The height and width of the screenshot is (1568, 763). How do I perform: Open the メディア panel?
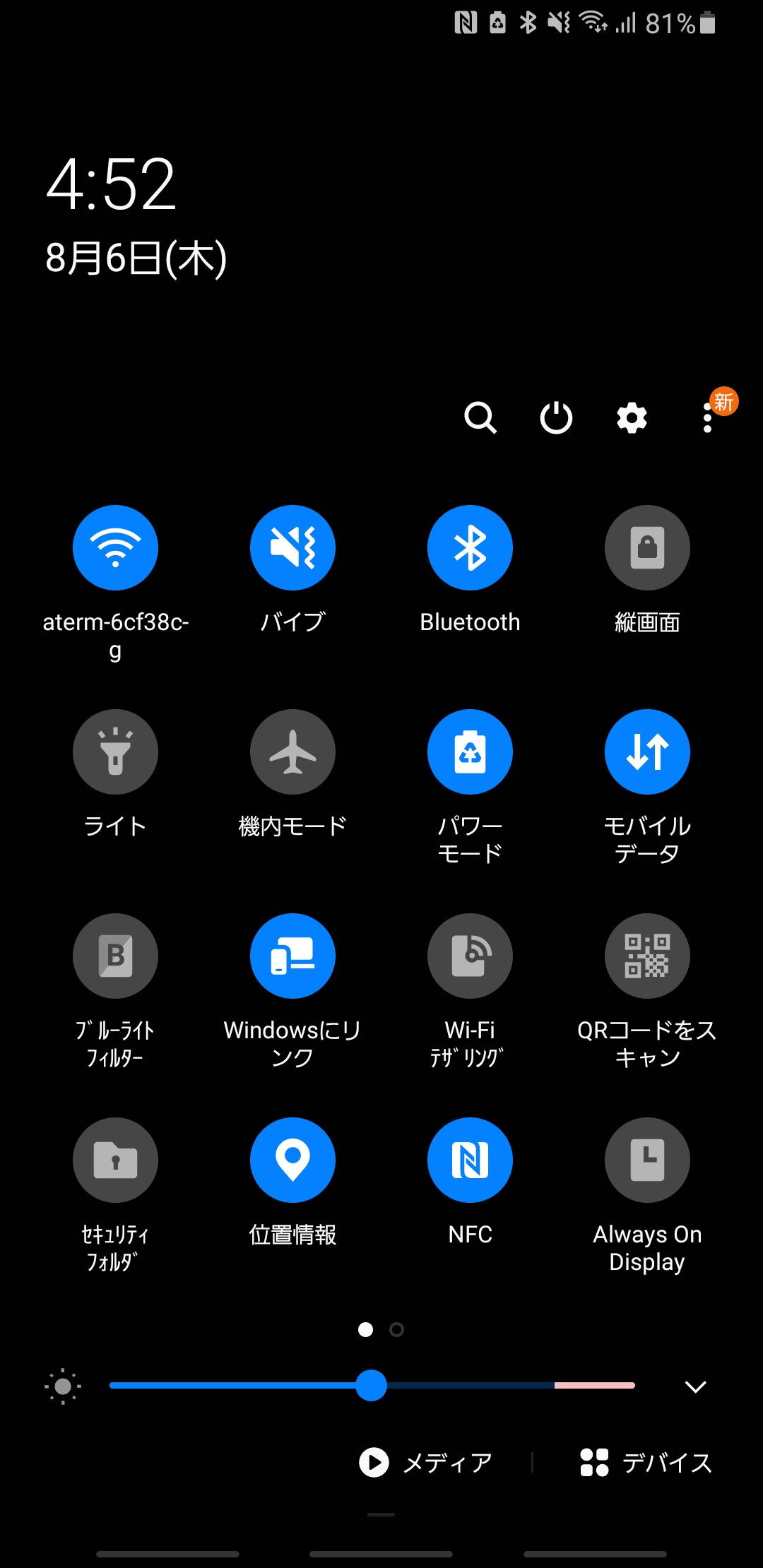click(425, 1462)
